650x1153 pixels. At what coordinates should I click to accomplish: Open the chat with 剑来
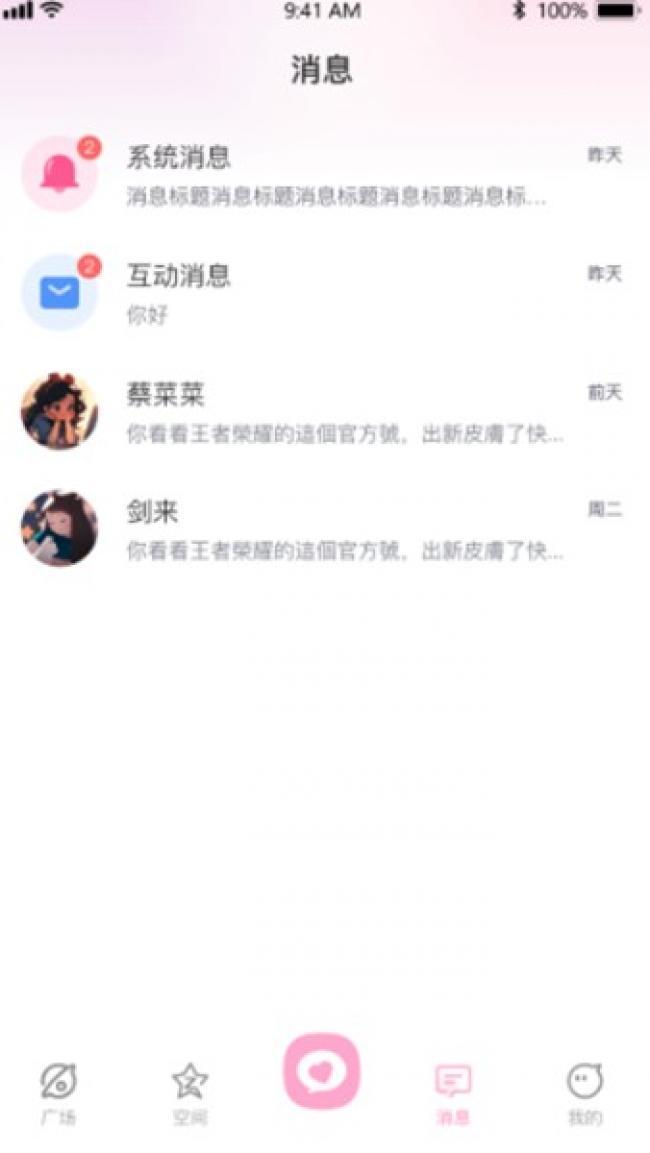[325, 529]
